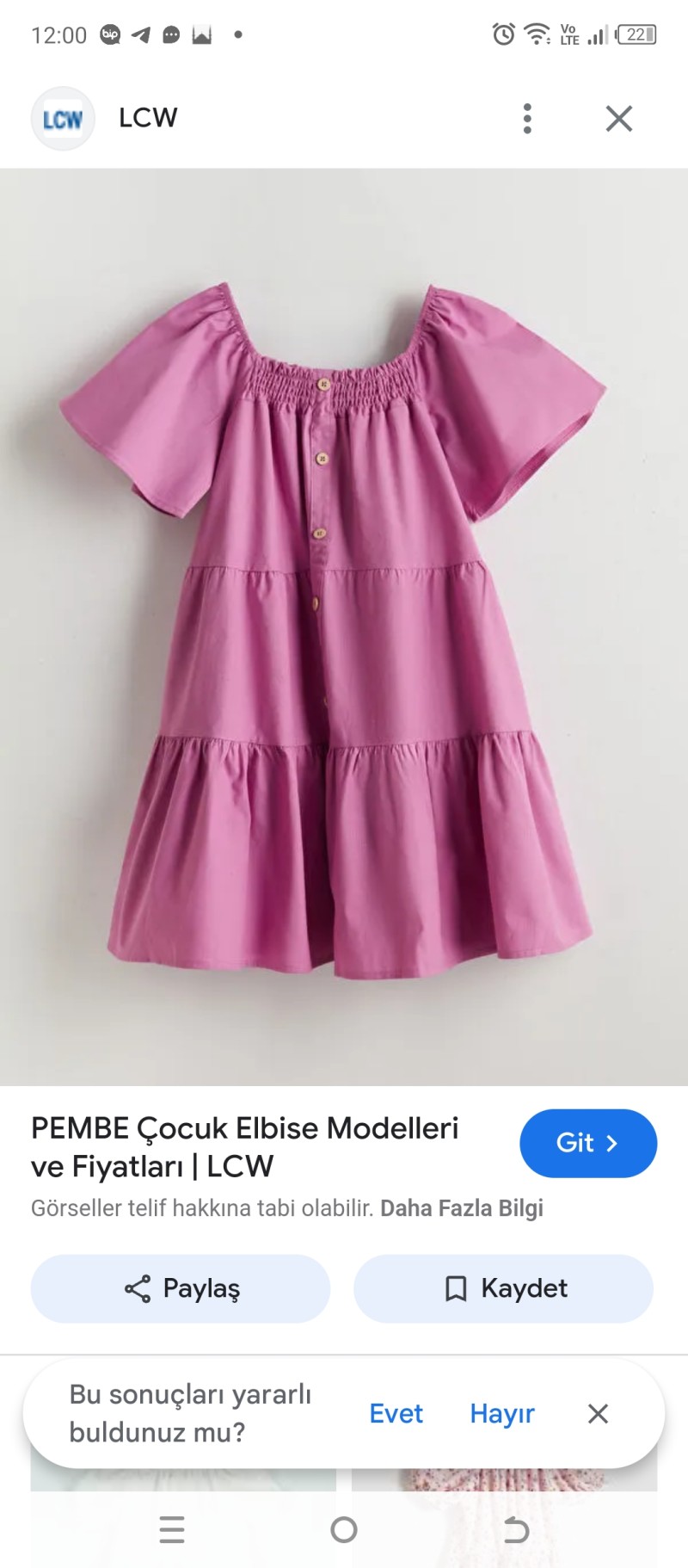Open the three-dot overflow menu
Image resolution: width=688 pixels, height=1568 pixels.
pyautogui.click(x=527, y=119)
